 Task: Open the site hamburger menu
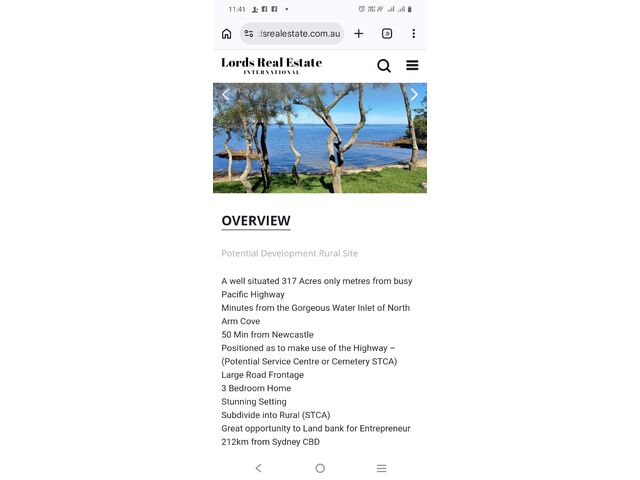(412, 66)
